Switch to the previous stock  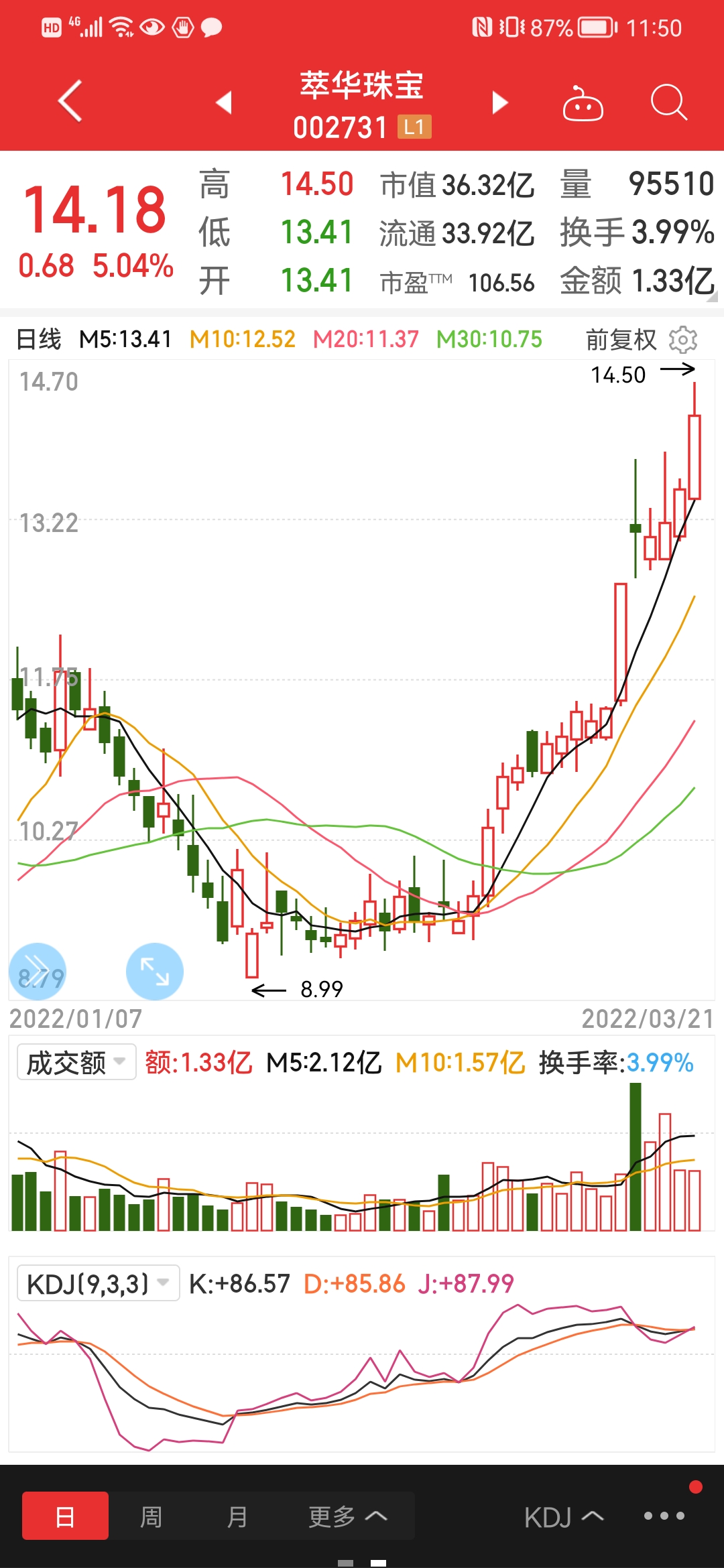224,103
